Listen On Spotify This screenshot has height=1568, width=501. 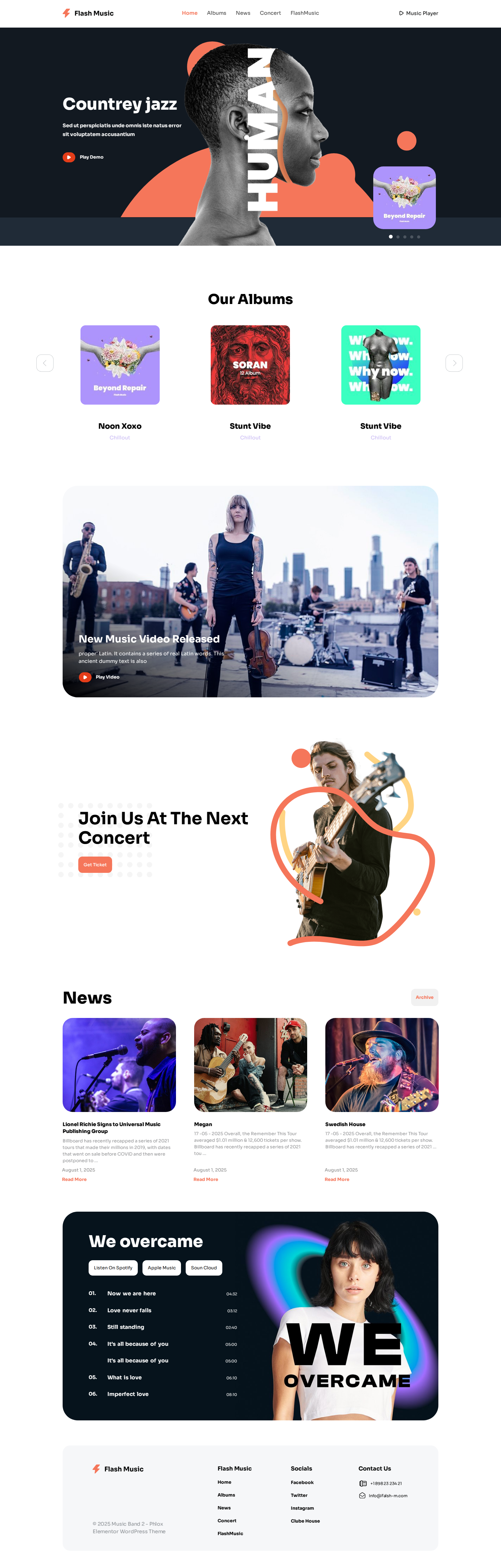pos(113,1267)
